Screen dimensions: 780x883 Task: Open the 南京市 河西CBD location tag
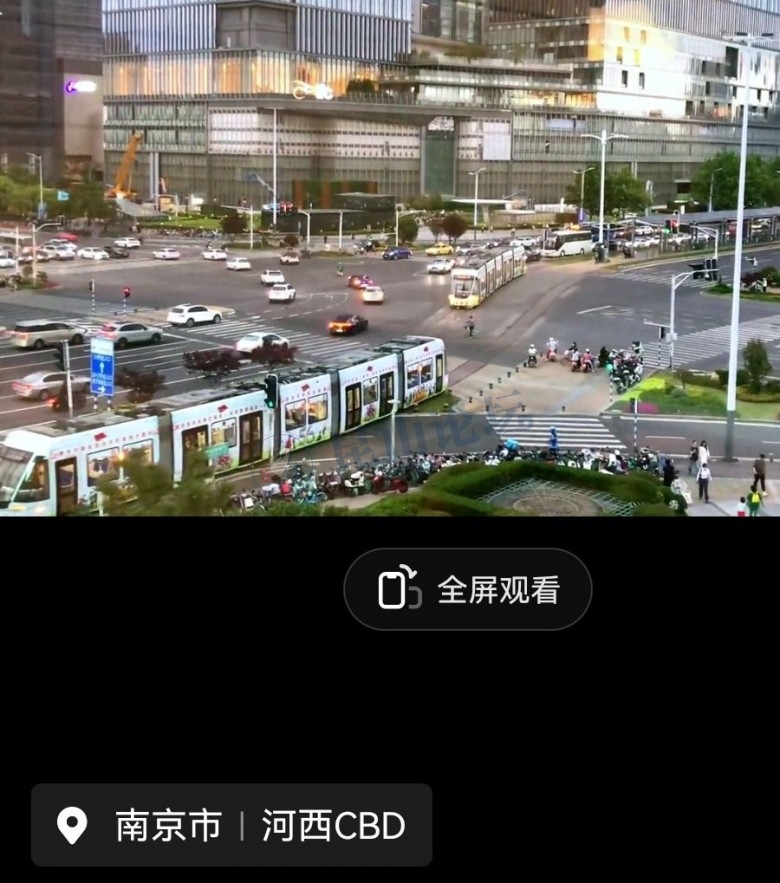coord(232,825)
